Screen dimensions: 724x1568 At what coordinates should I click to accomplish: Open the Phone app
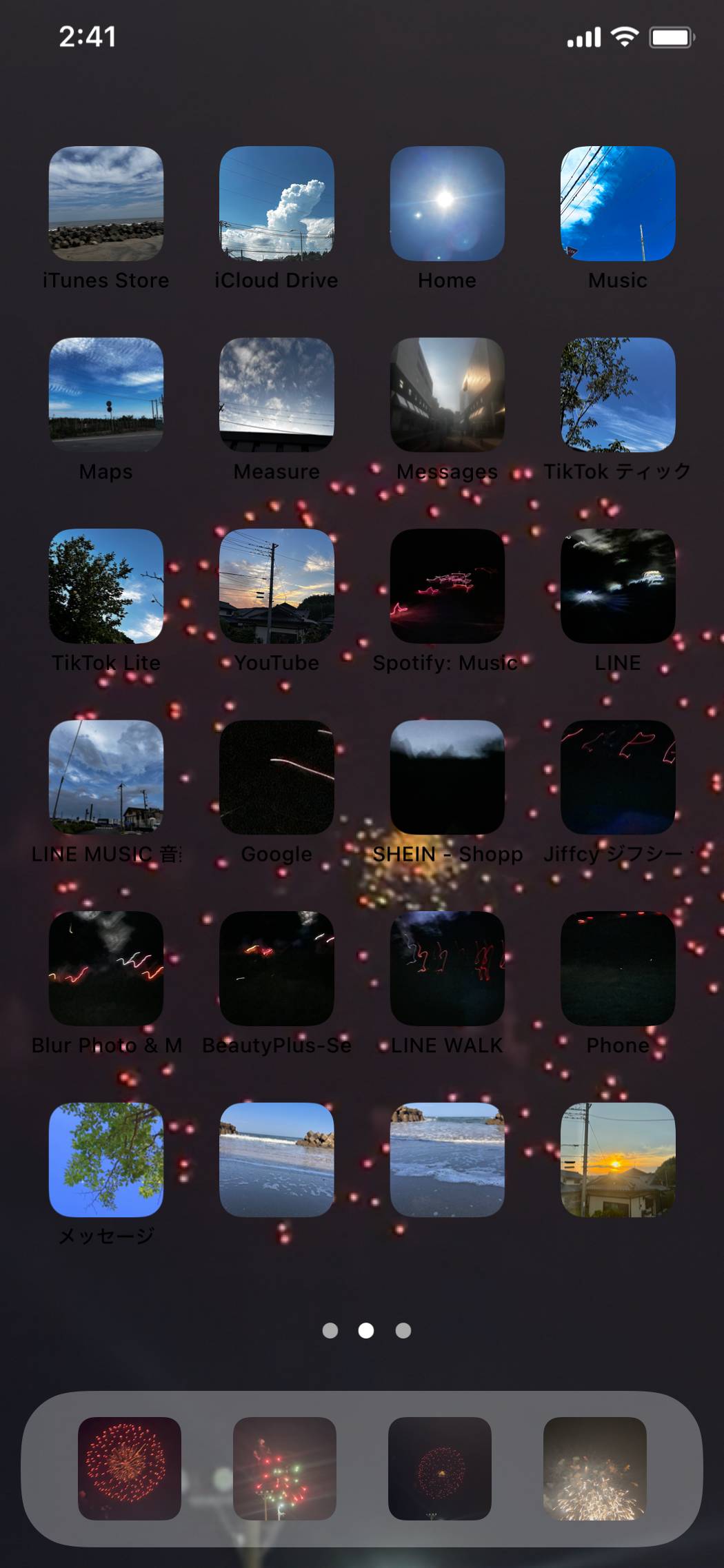(x=618, y=968)
